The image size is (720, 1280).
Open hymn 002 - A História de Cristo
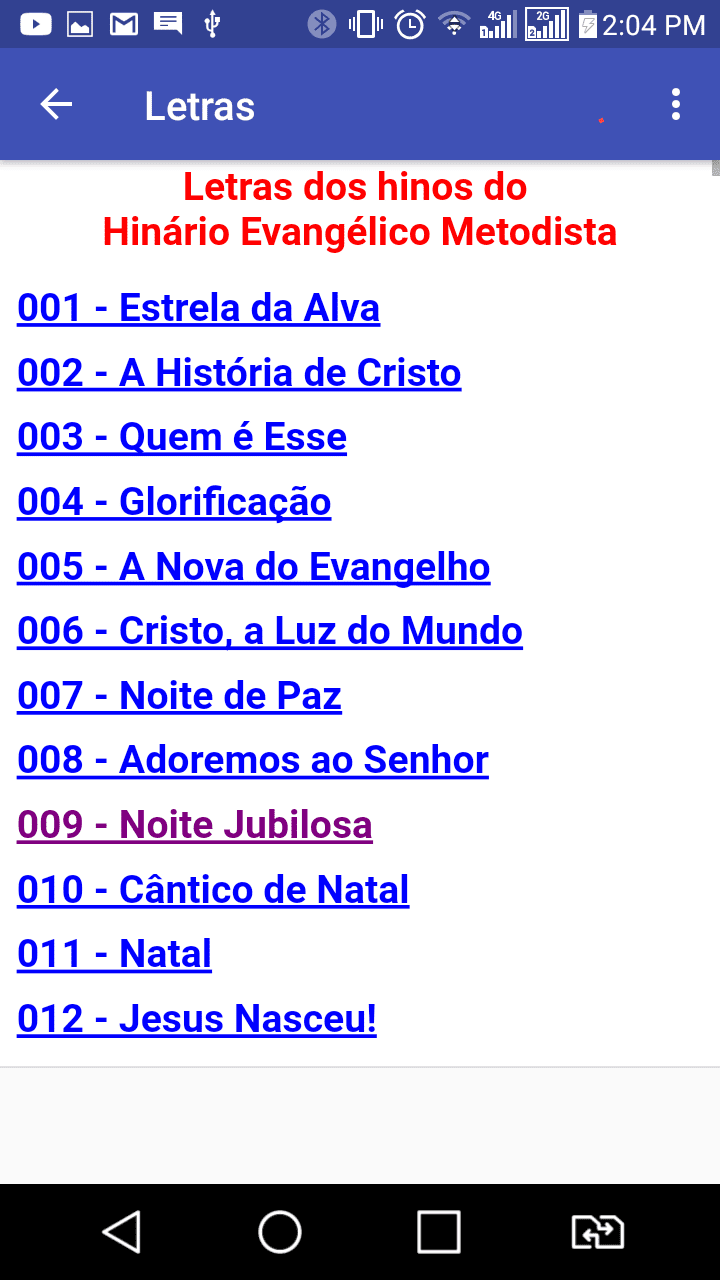point(239,373)
